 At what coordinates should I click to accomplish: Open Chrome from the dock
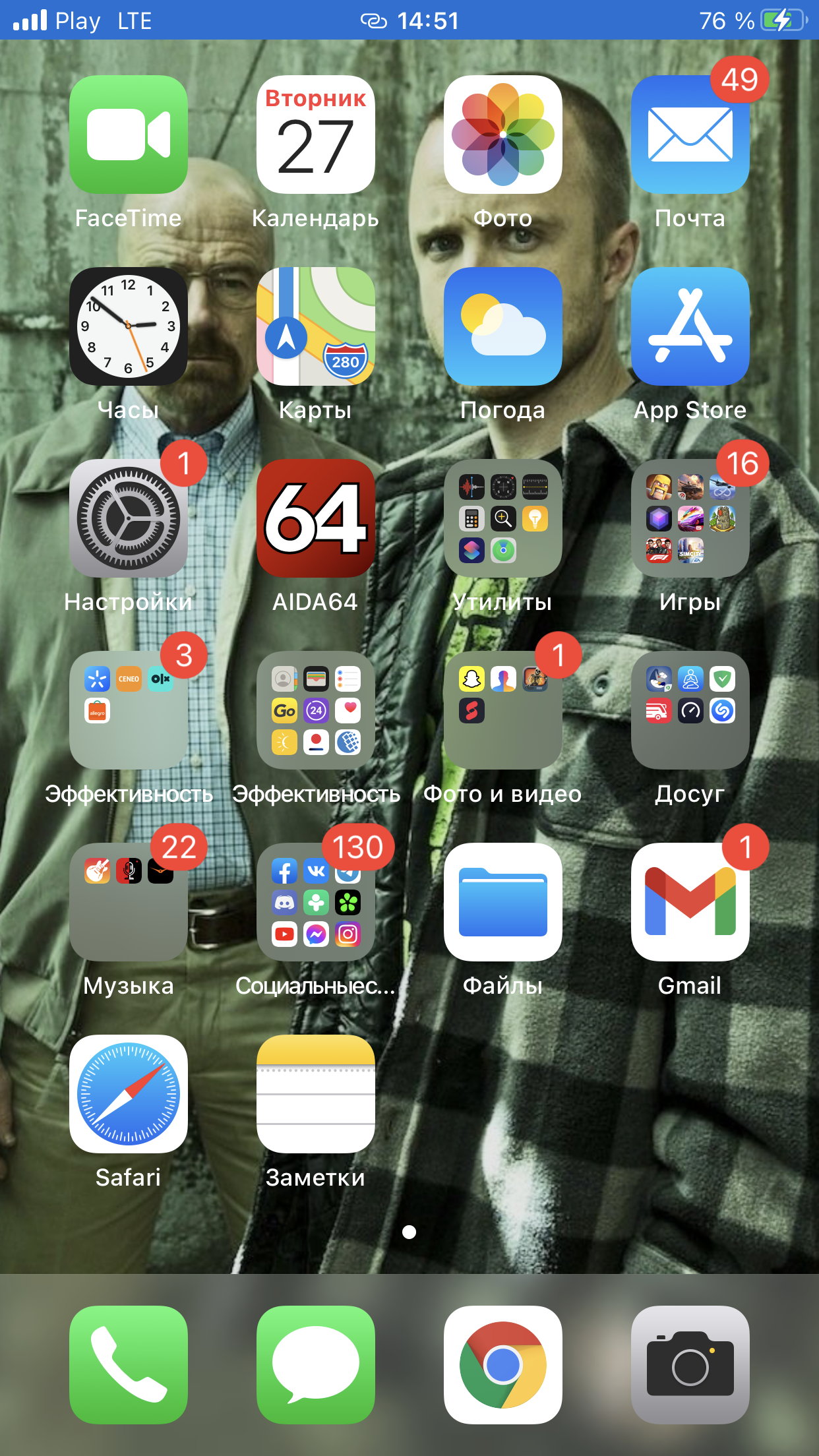click(x=503, y=1364)
